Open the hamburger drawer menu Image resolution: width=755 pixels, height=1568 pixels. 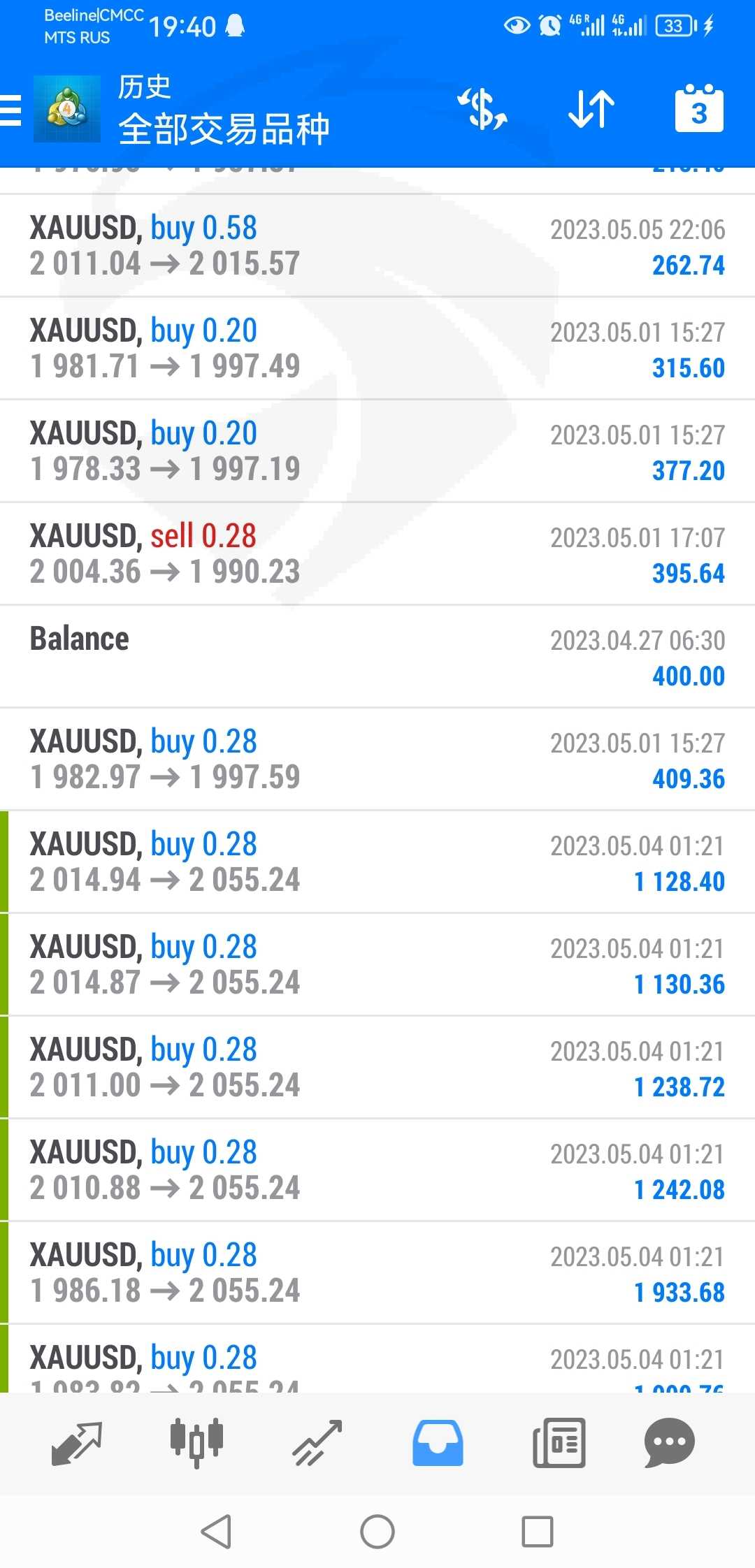click(11, 110)
